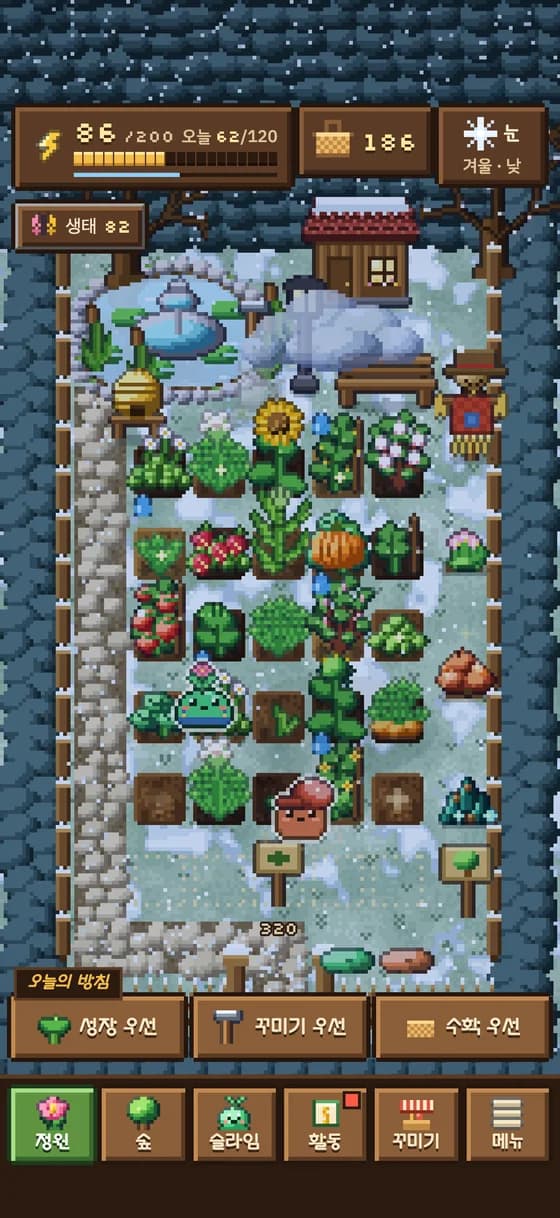The height and width of the screenshot is (1218, 560).
Task: Open the weather 눈 겨울·낮 panel
Action: click(x=492, y=146)
